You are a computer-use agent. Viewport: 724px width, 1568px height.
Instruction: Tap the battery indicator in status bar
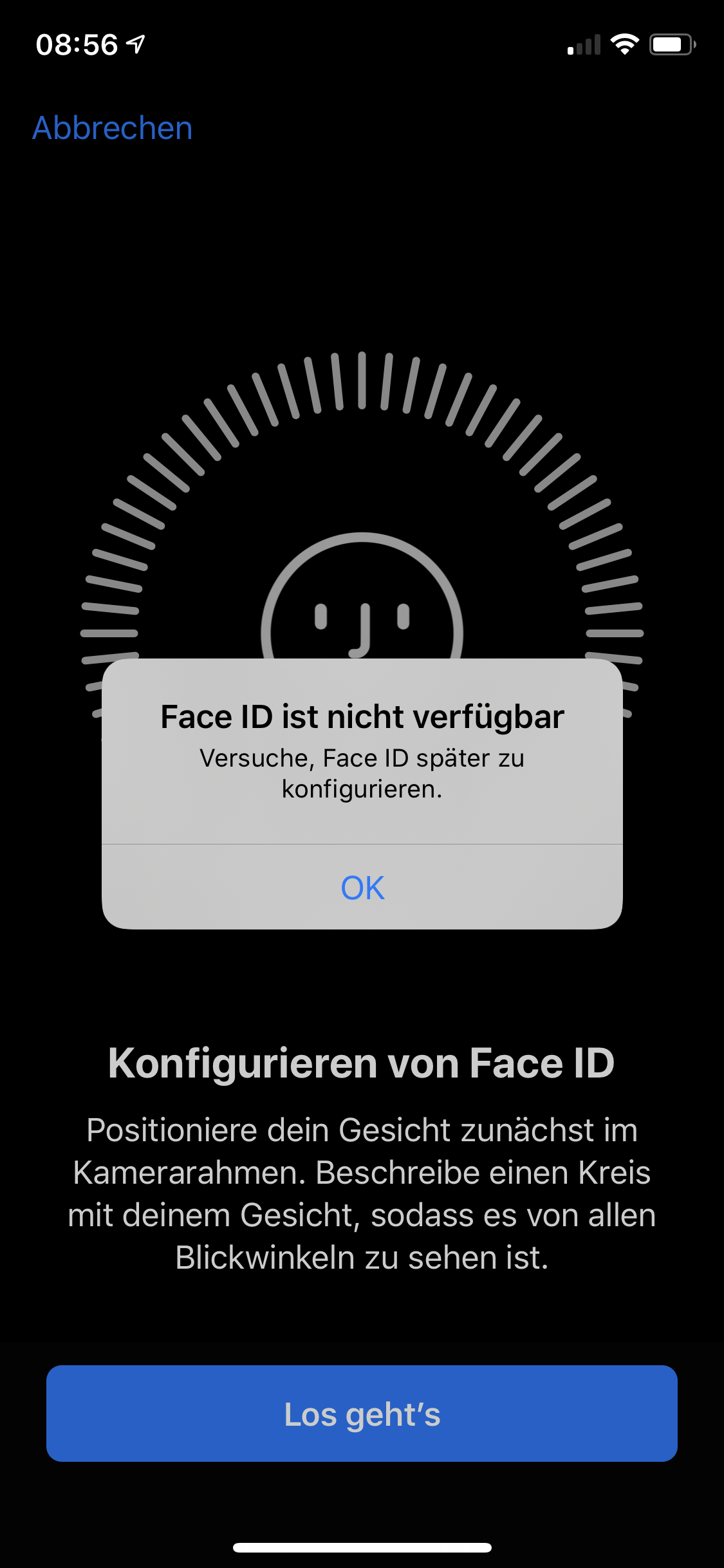click(671, 44)
